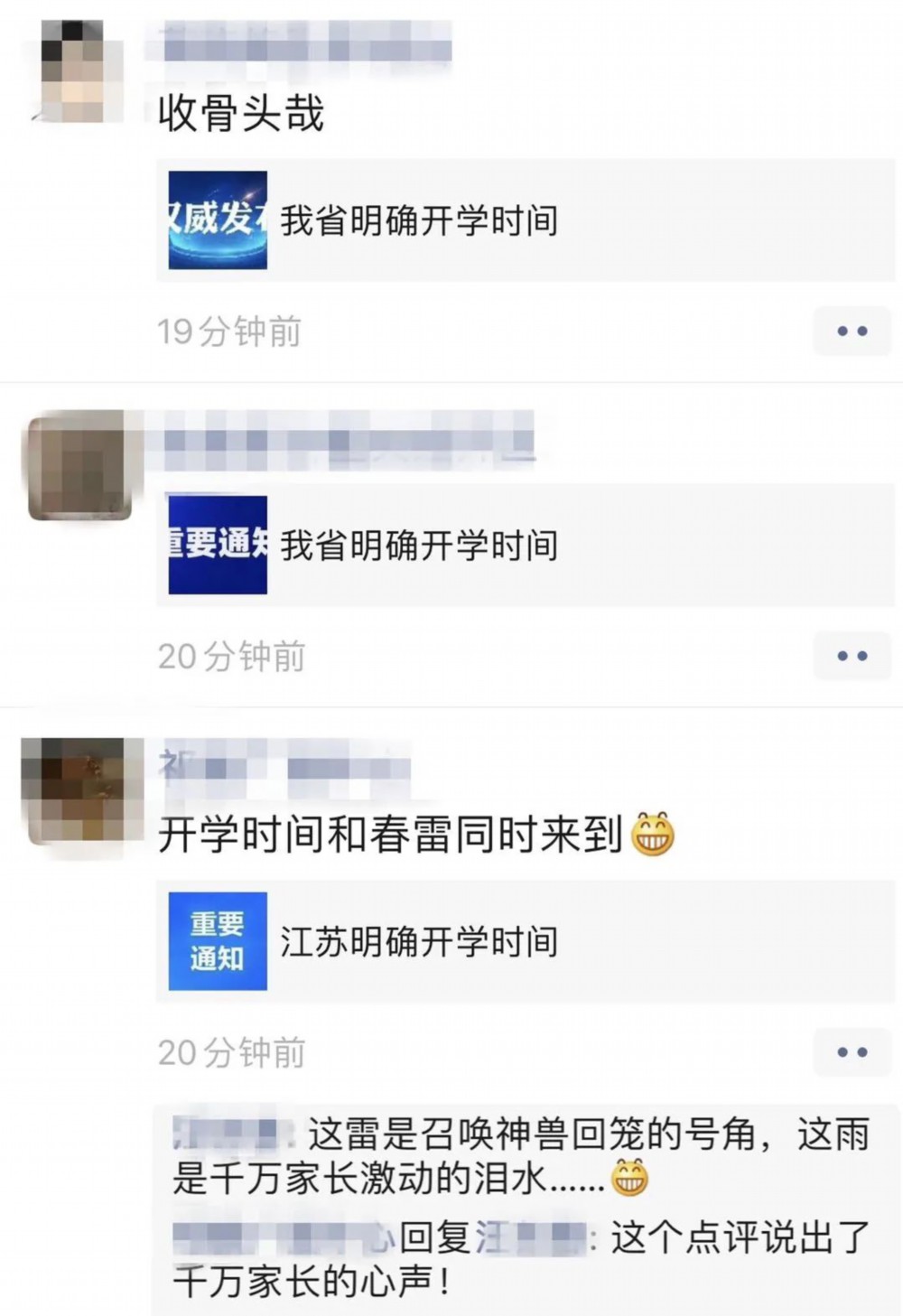Open the 我省明确开学时间 card with the 重要通知 thumbnail
The width and height of the screenshot is (903, 1316).
[x=524, y=546]
